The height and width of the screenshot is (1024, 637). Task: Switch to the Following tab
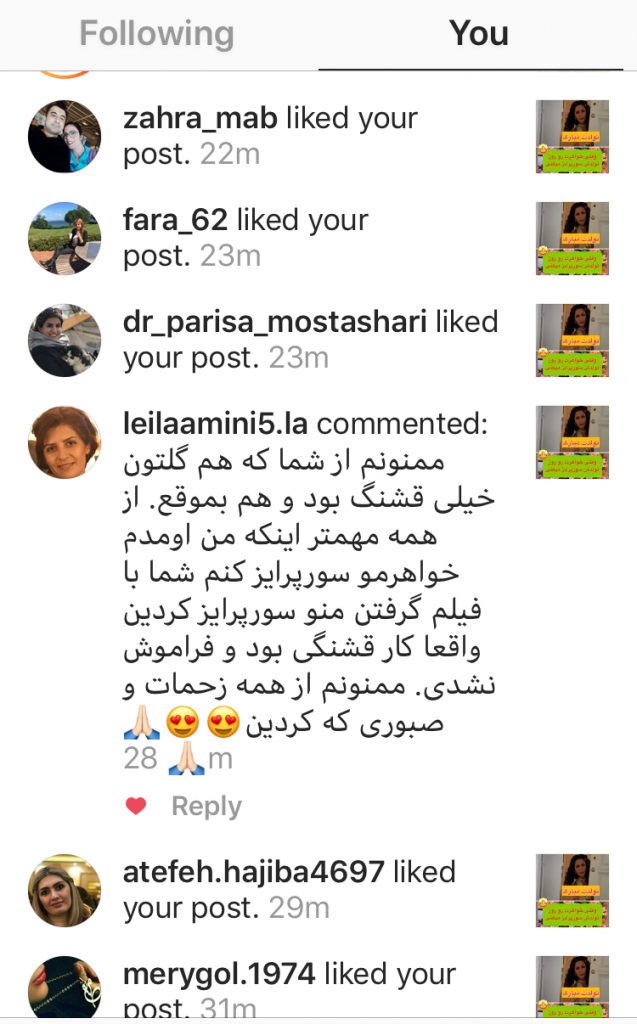(x=156, y=35)
